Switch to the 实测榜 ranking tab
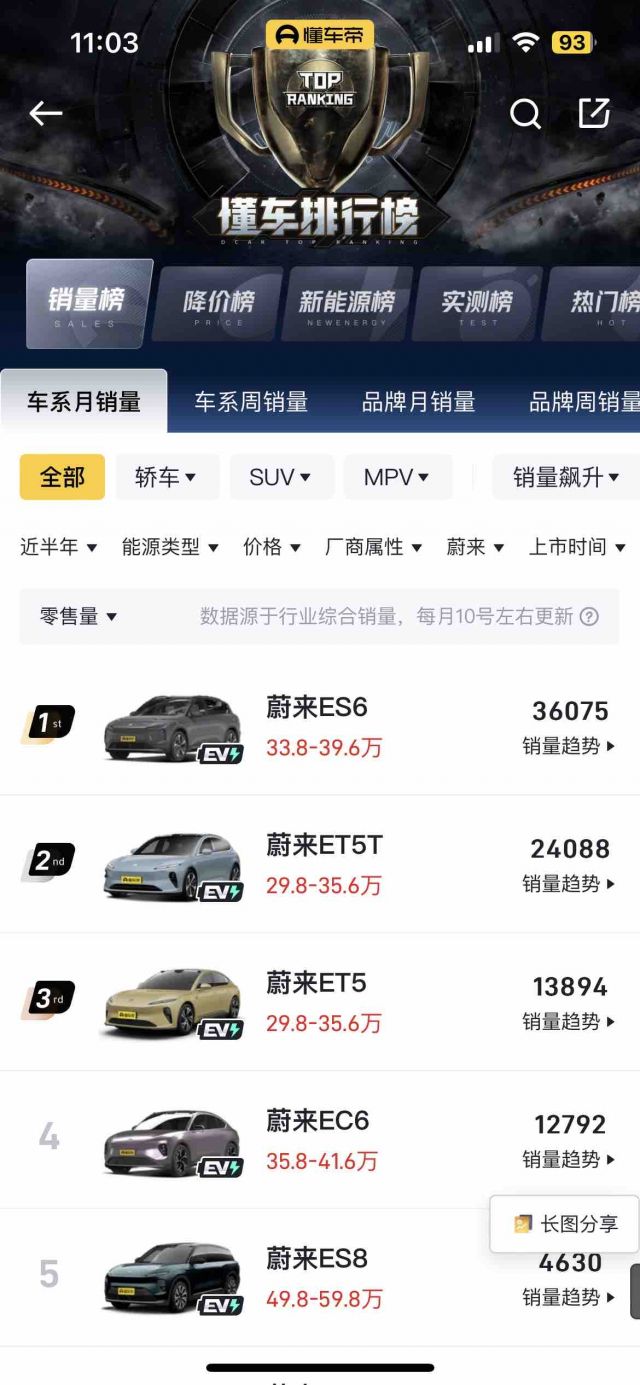 tap(477, 304)
